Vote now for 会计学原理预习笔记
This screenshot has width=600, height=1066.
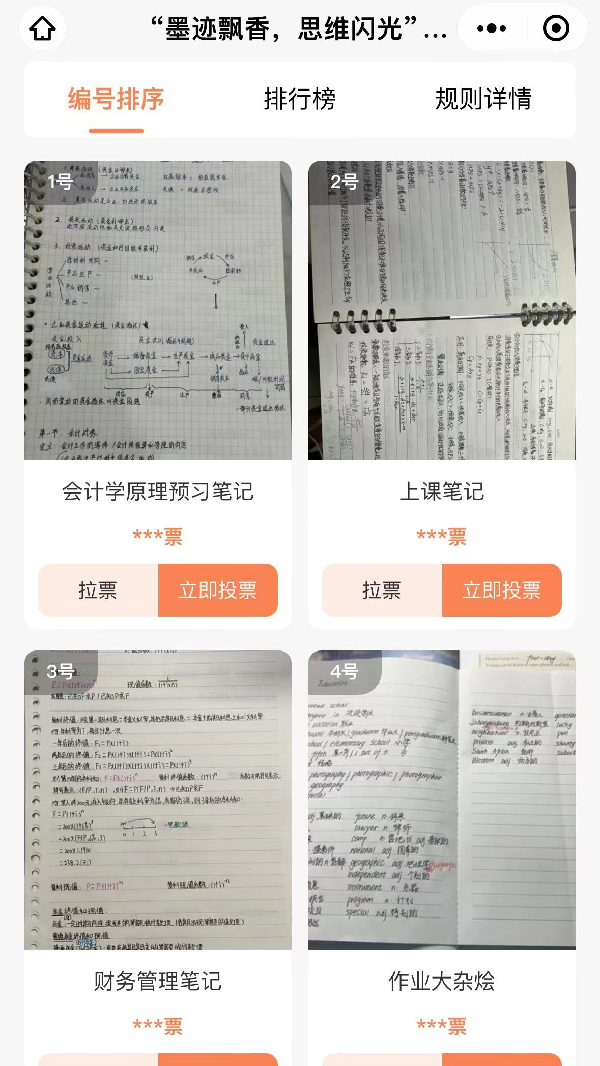pos(218,590)
